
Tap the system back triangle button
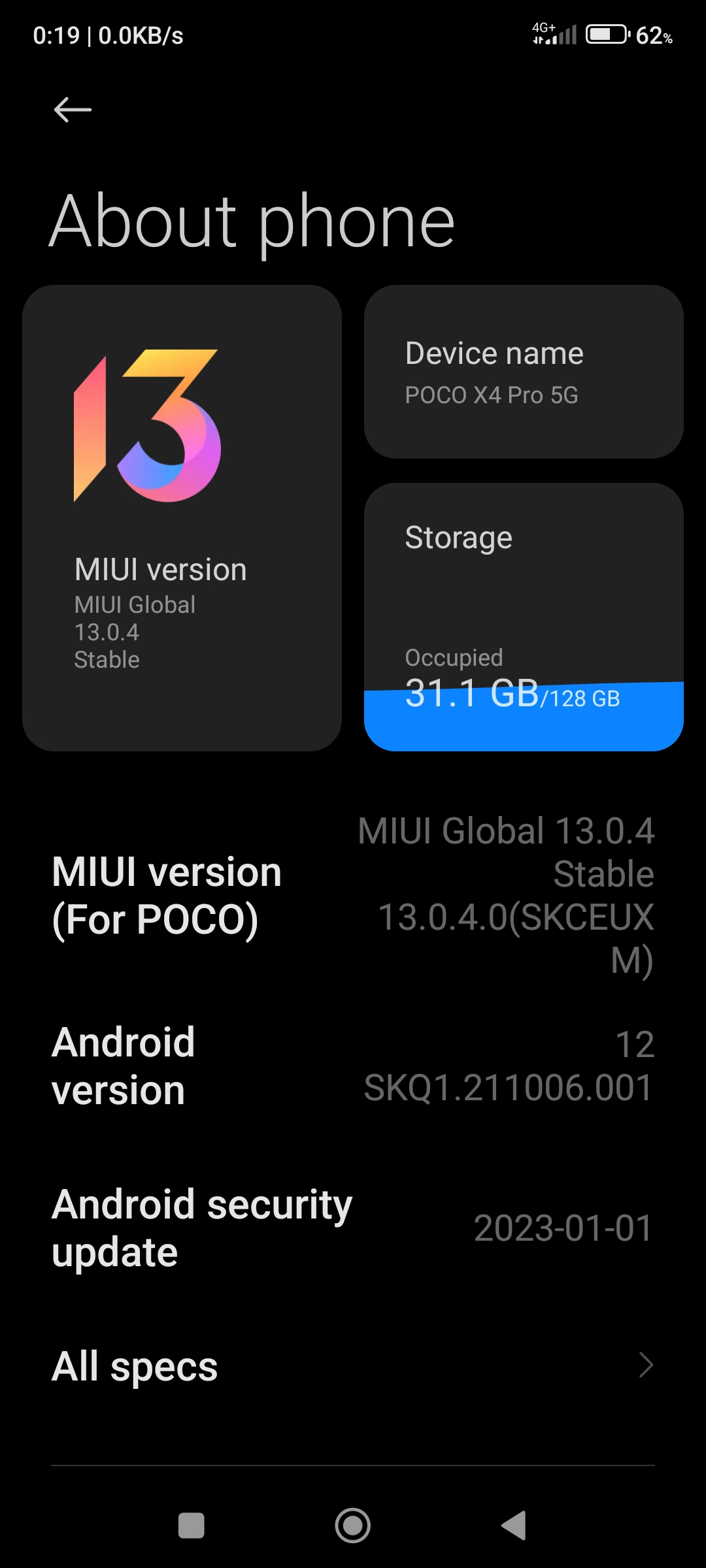coord(514,1526)
